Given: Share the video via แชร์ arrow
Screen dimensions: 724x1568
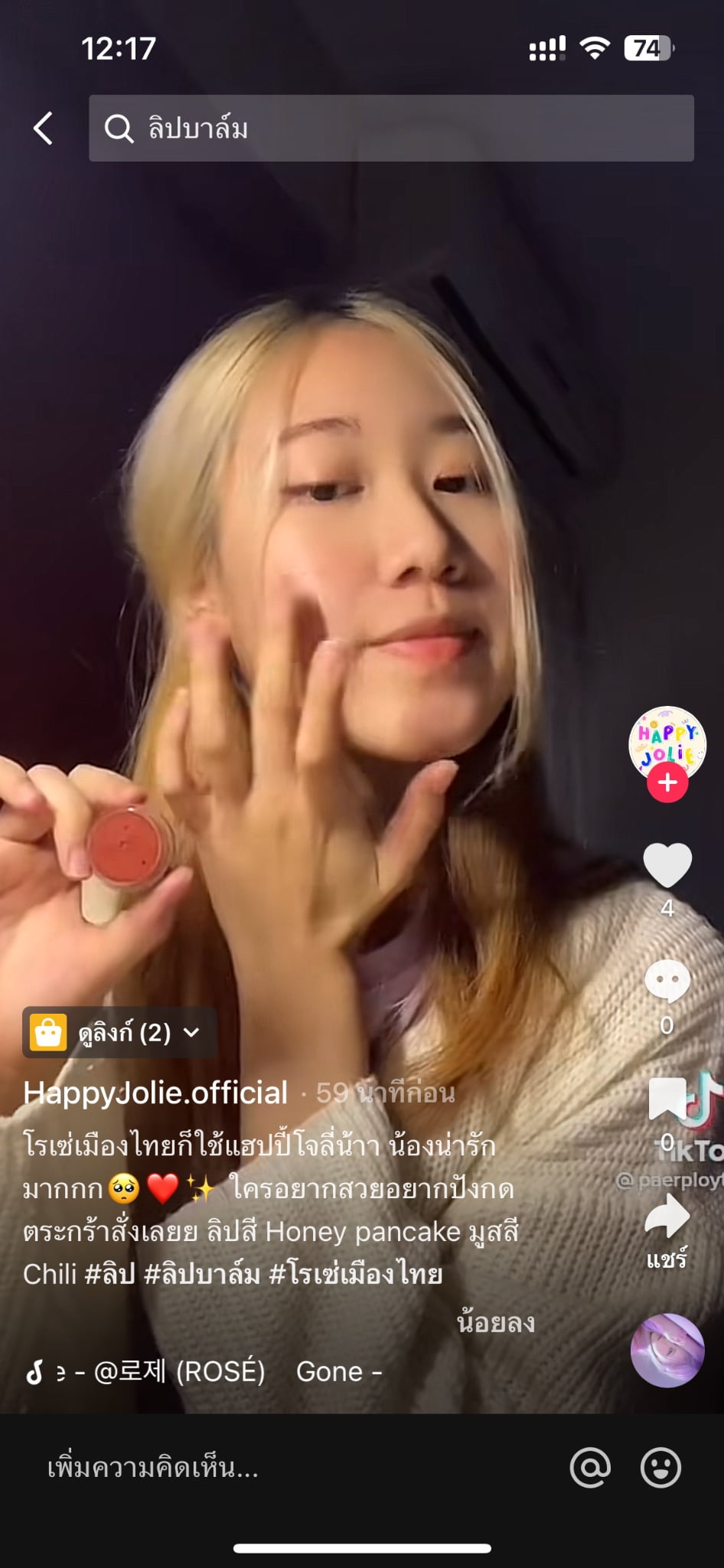Looking at the screenshot, I should pos(667,1217).
